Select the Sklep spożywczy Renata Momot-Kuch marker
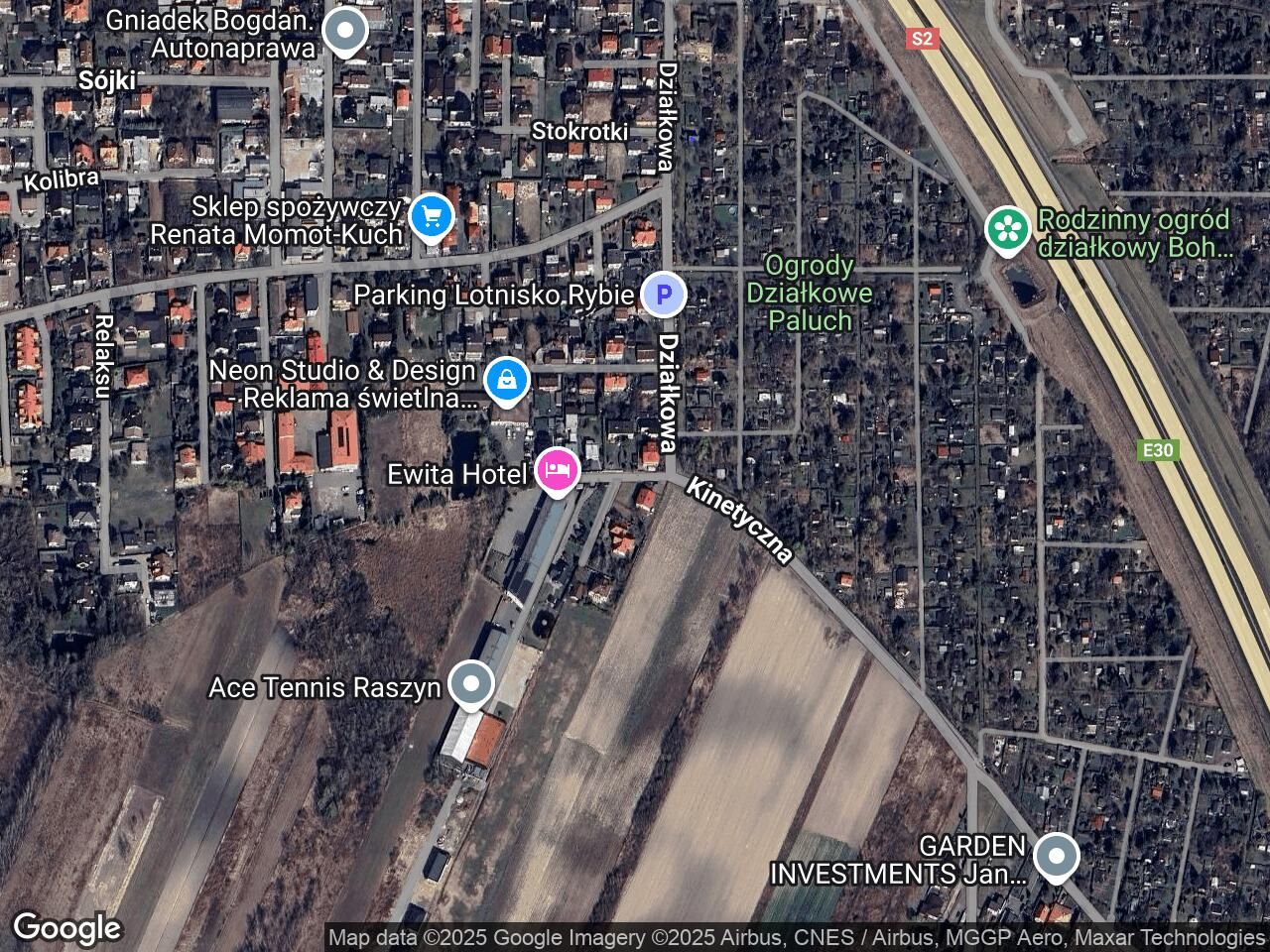 [431, 215]
